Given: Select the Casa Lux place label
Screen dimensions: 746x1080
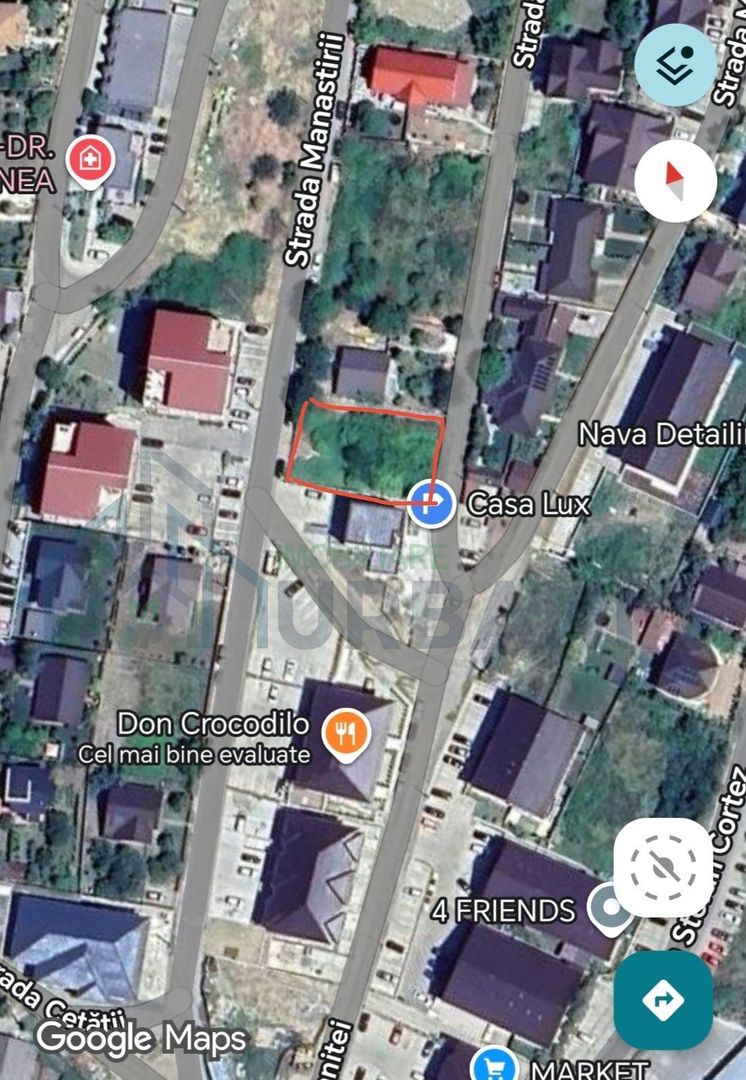Looking at the screenshot, I should point(529,505).
